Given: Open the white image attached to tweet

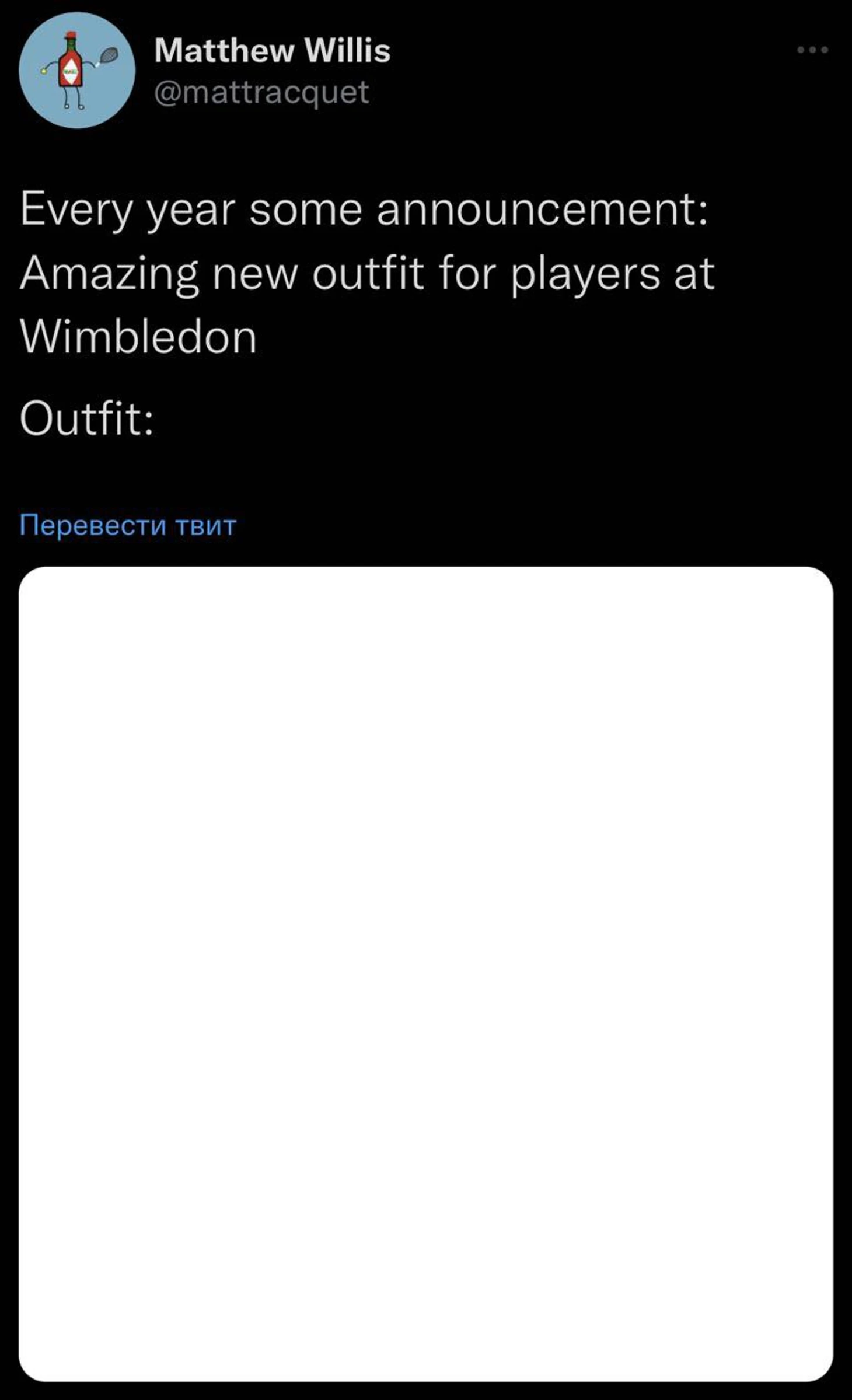Looking at the screenshot, I should click(x=425, y=973).
